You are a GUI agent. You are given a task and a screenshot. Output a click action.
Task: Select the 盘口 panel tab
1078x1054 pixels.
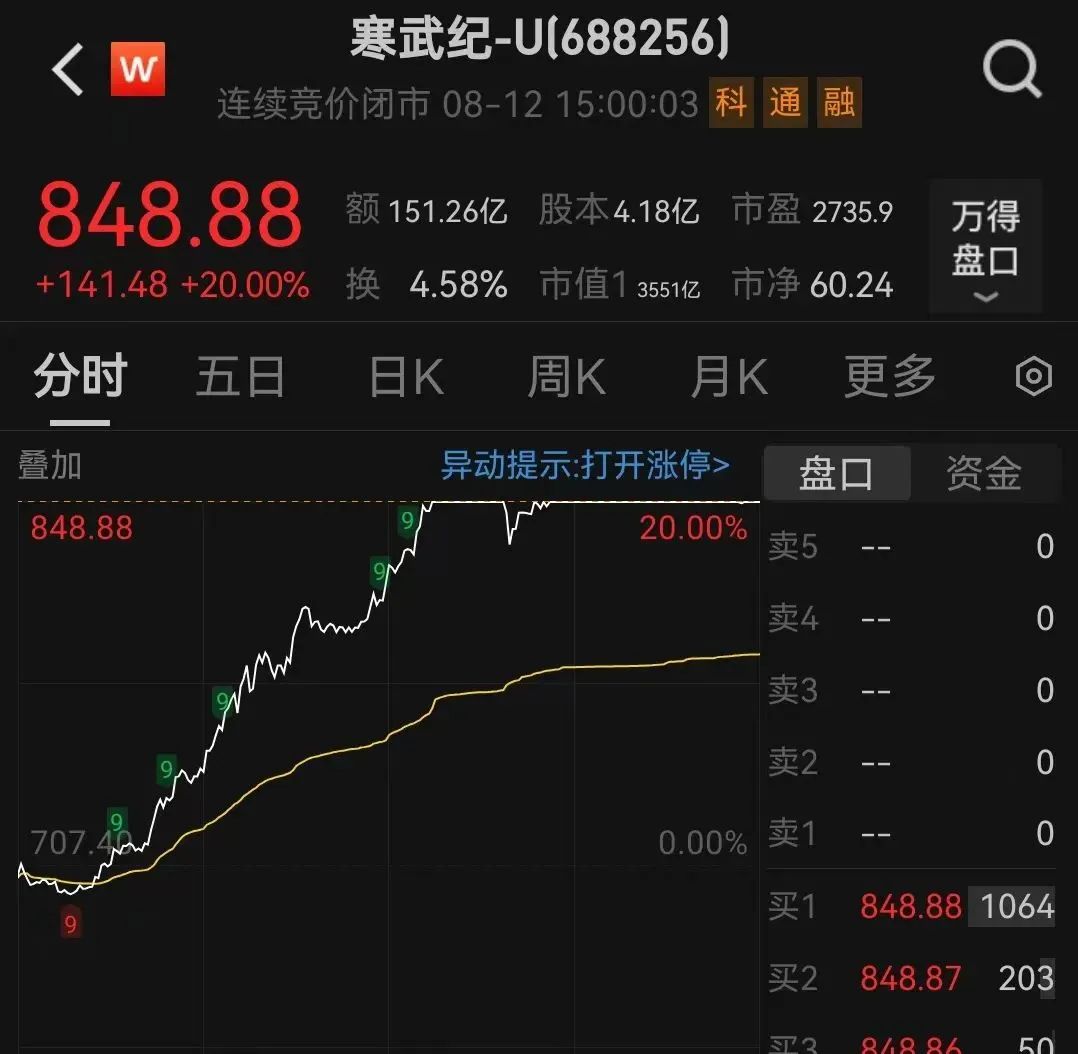point(836,474)
